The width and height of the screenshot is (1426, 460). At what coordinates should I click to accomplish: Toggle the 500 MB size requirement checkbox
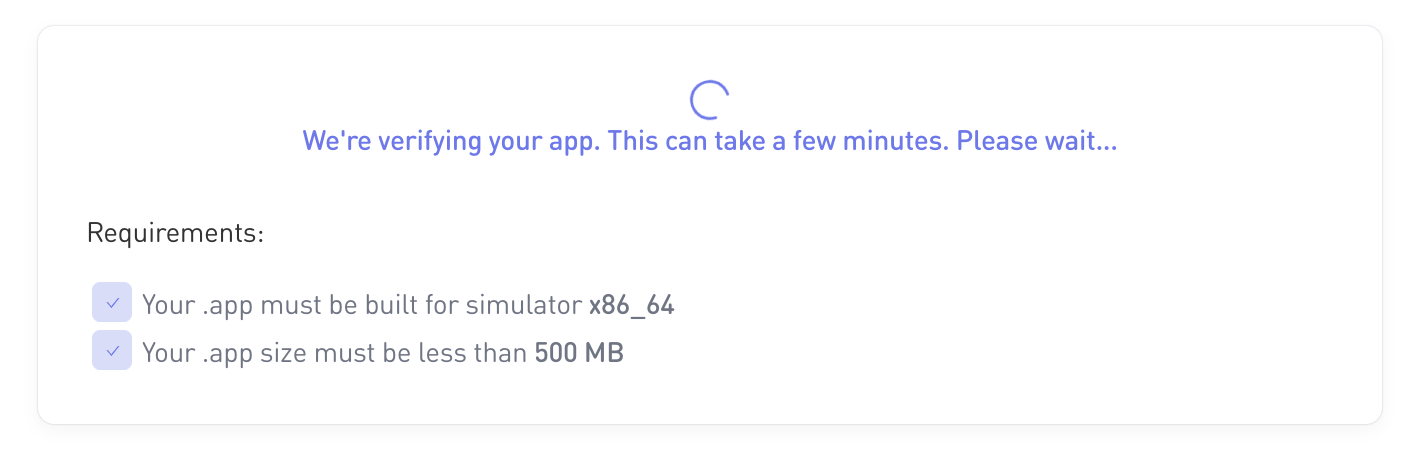point(112,351)
